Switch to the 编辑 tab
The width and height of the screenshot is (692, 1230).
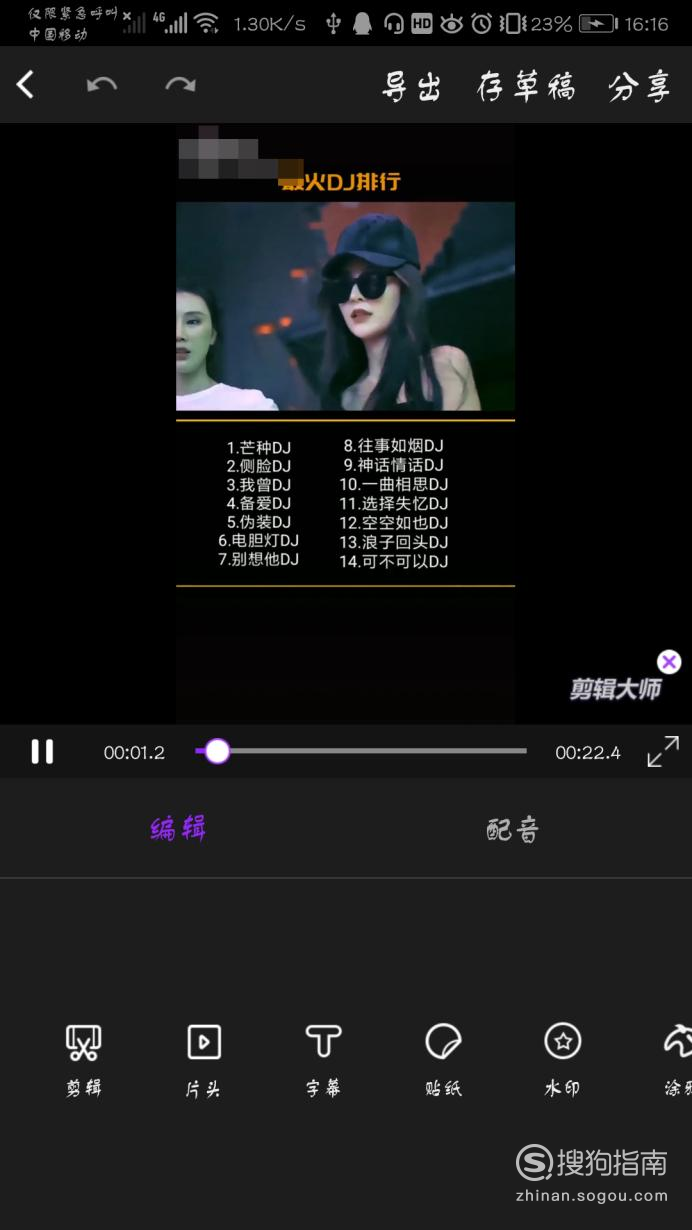coord(178,829)
